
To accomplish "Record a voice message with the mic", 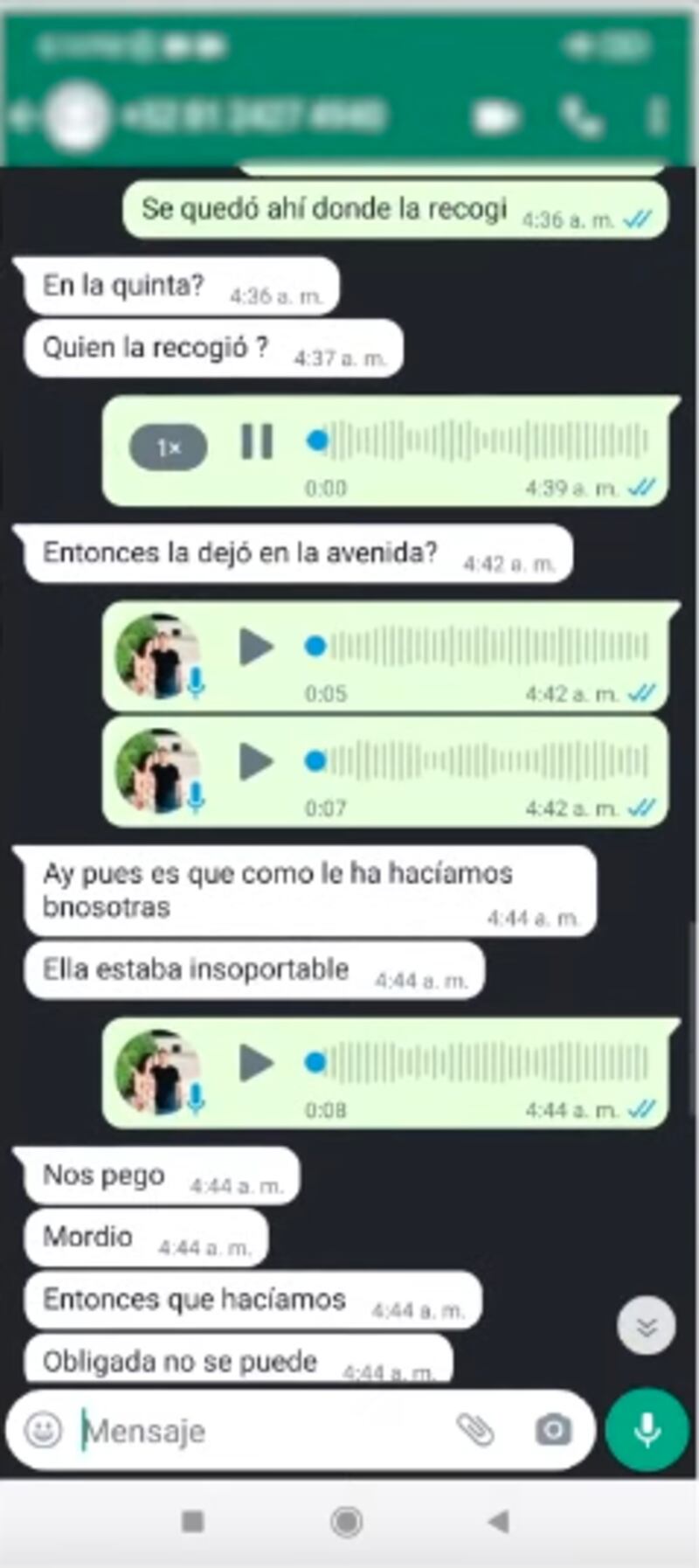I will 647,1431.
